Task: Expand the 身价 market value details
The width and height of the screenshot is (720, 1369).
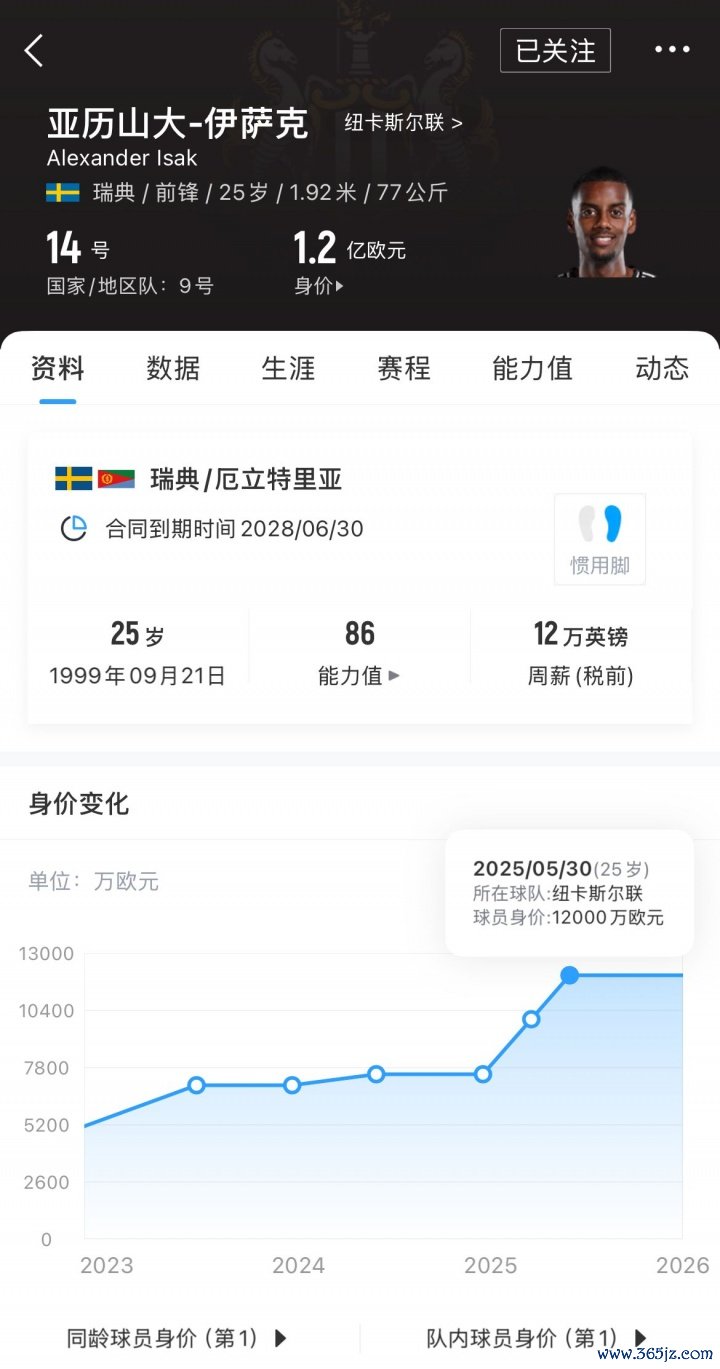Action: click(319, 286)
